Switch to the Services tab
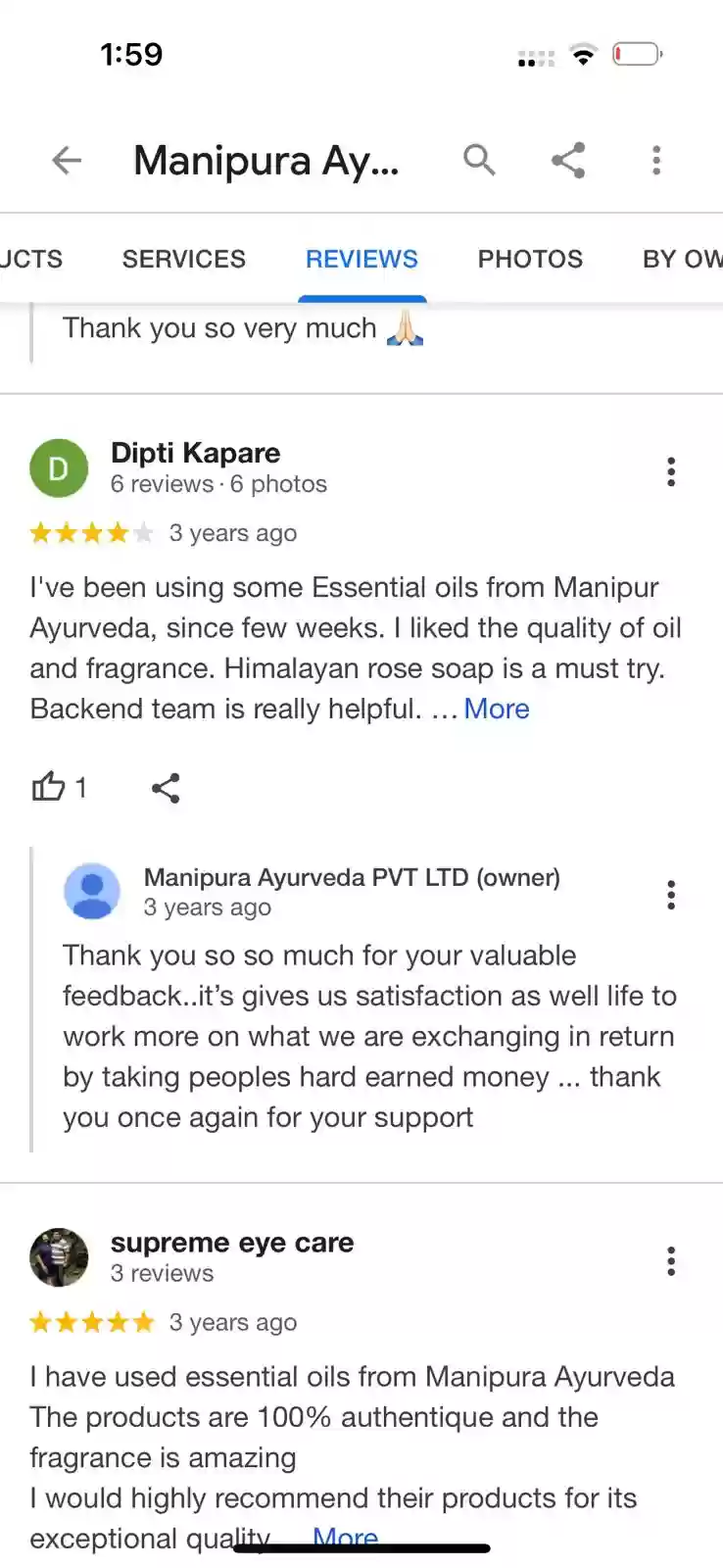This screenshot has width=723, height=1568. [184, 259]
